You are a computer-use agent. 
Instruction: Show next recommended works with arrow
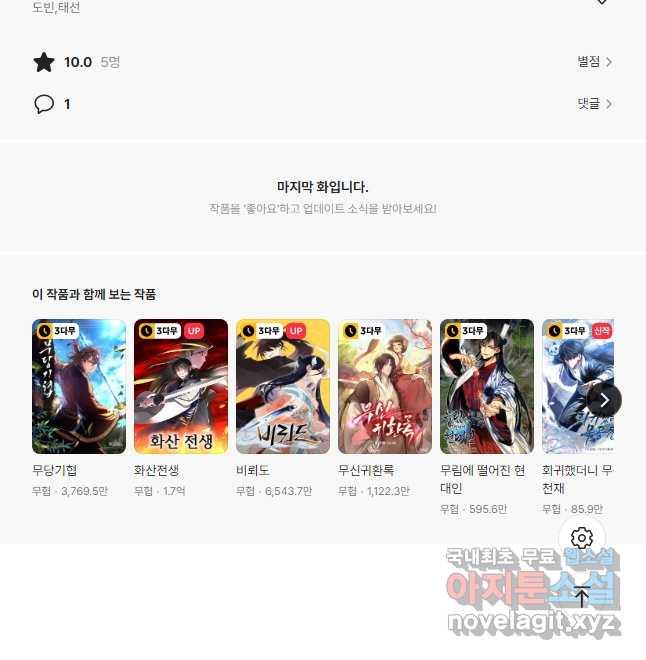604,400
